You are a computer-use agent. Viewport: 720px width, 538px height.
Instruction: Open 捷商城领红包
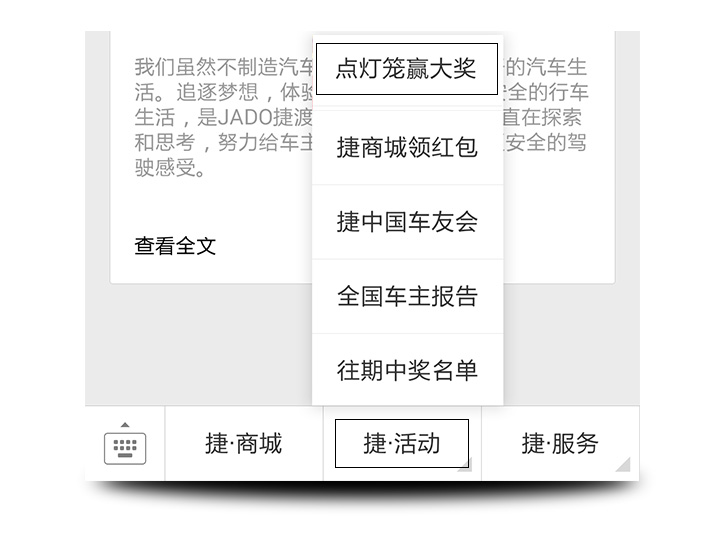click(x=407, y=148)
